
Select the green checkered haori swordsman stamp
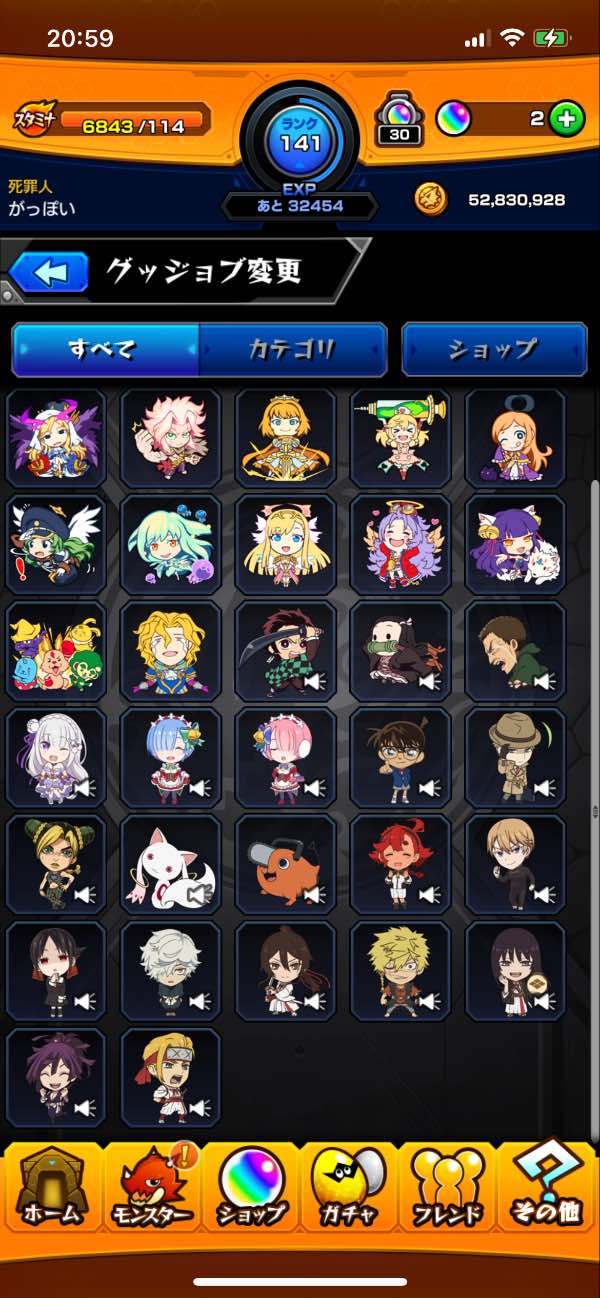(x=285, y=650)
